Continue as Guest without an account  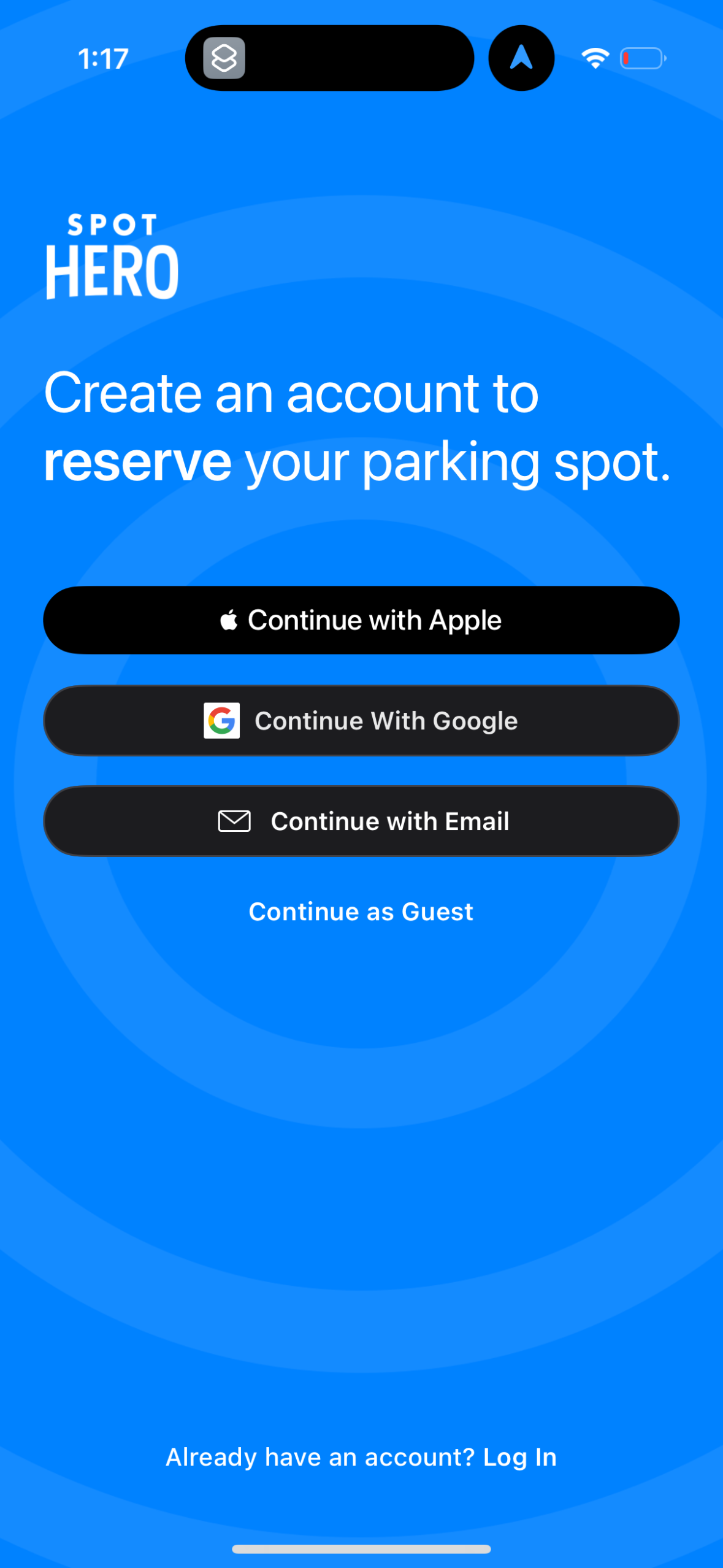pos(361,912)
